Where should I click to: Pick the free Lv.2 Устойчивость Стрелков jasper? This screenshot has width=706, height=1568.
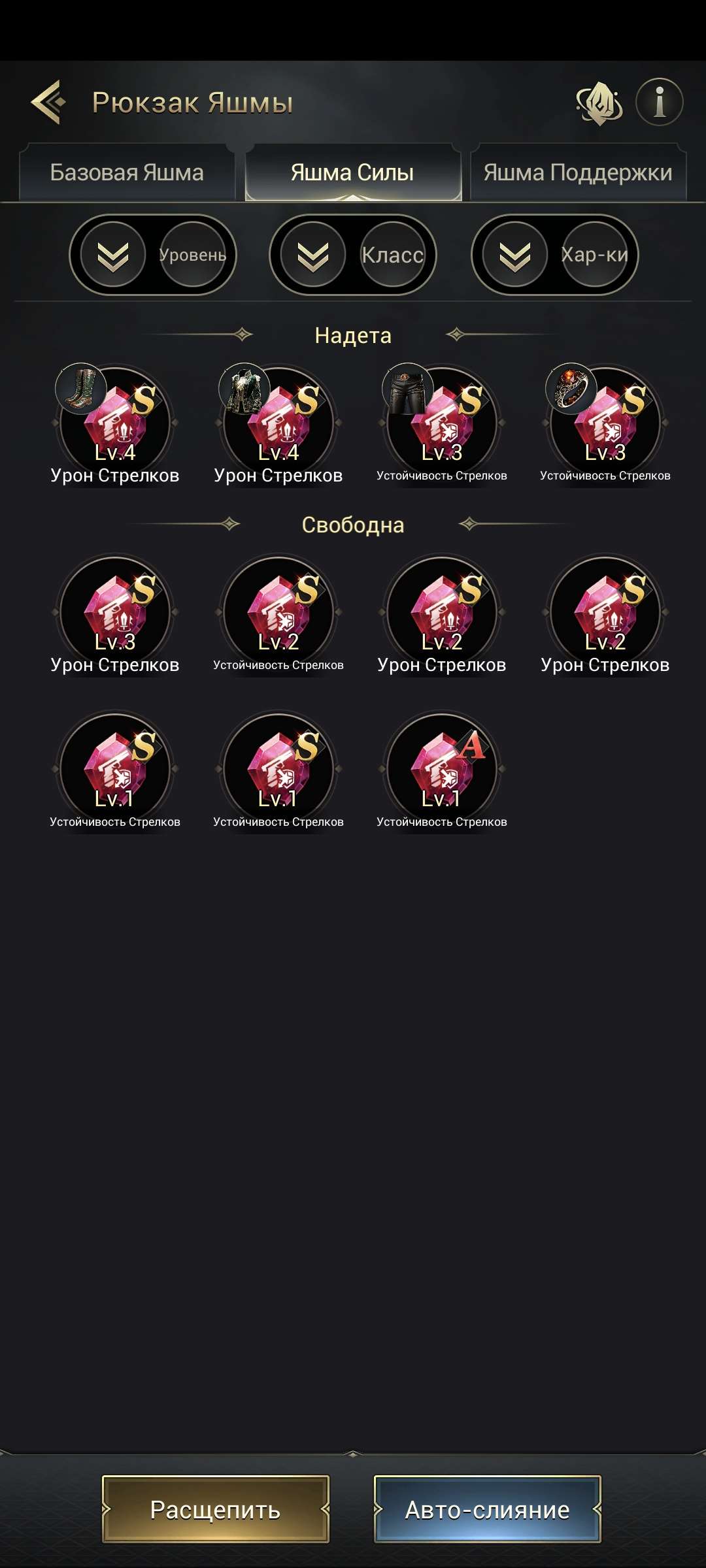[x=278, y=612]
